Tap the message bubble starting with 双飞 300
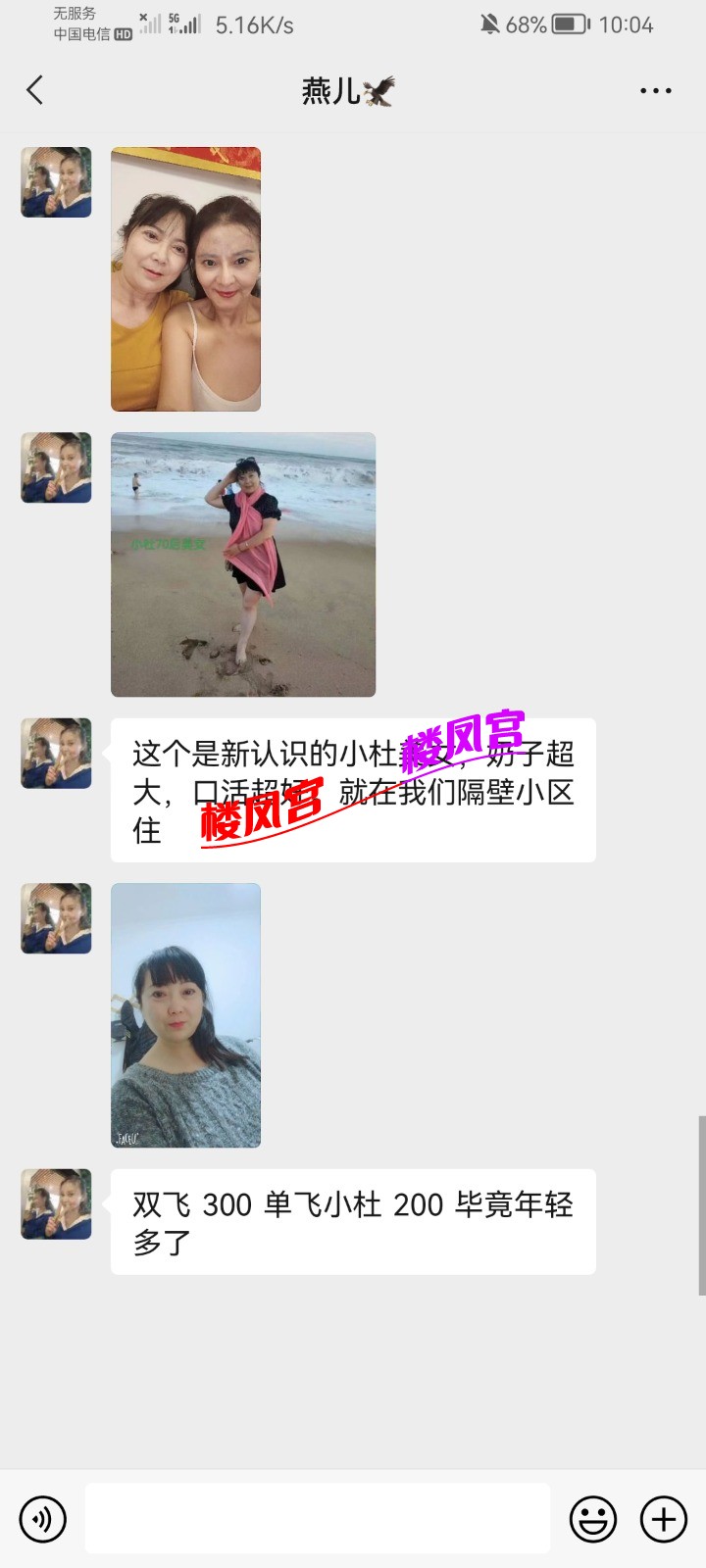The height and width of the screenshot is (1568, 706). [353, 1221]
